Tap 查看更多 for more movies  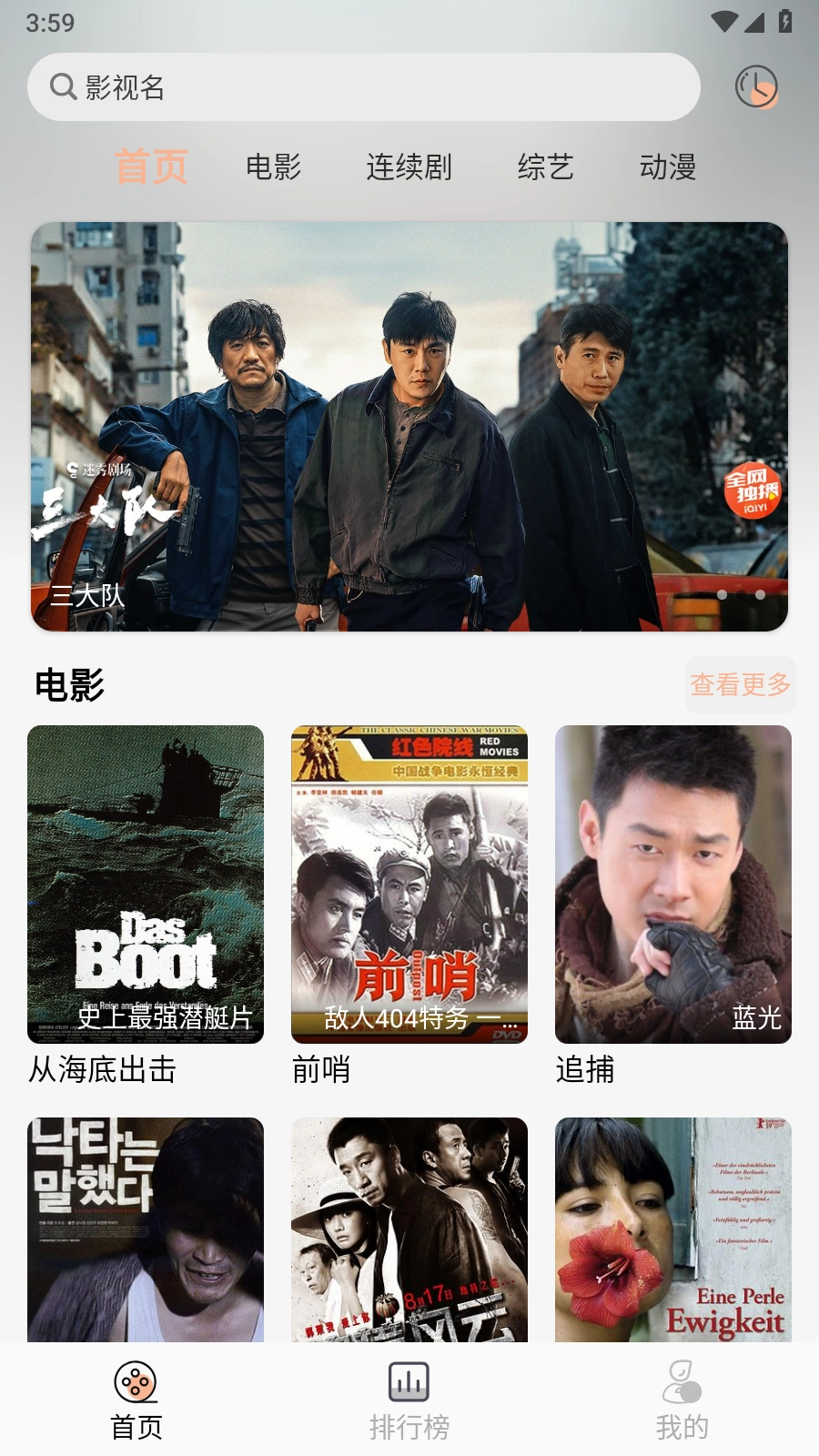click(x=741, y=684)
